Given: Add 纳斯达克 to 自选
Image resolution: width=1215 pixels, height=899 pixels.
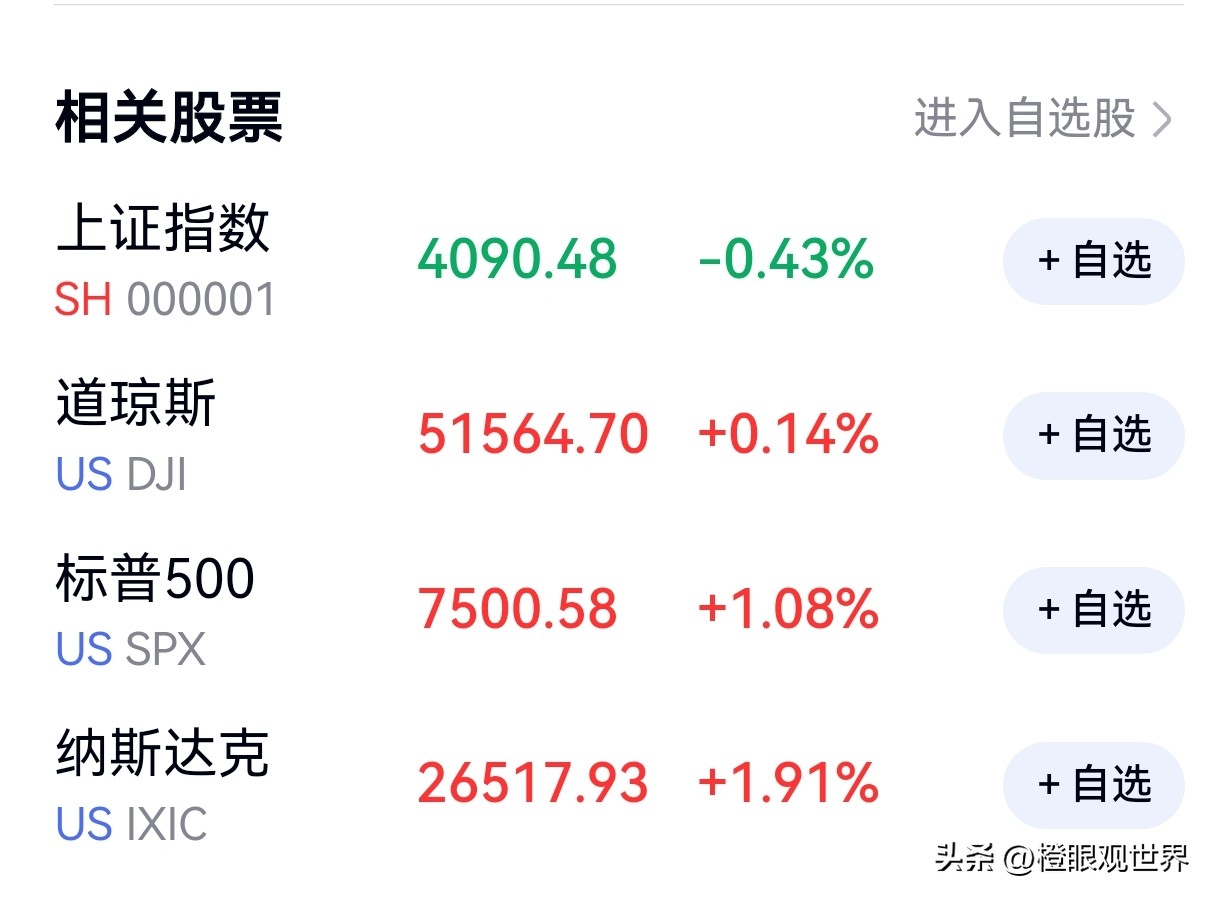Looking at the screenshot, I should coord(1093,785).
